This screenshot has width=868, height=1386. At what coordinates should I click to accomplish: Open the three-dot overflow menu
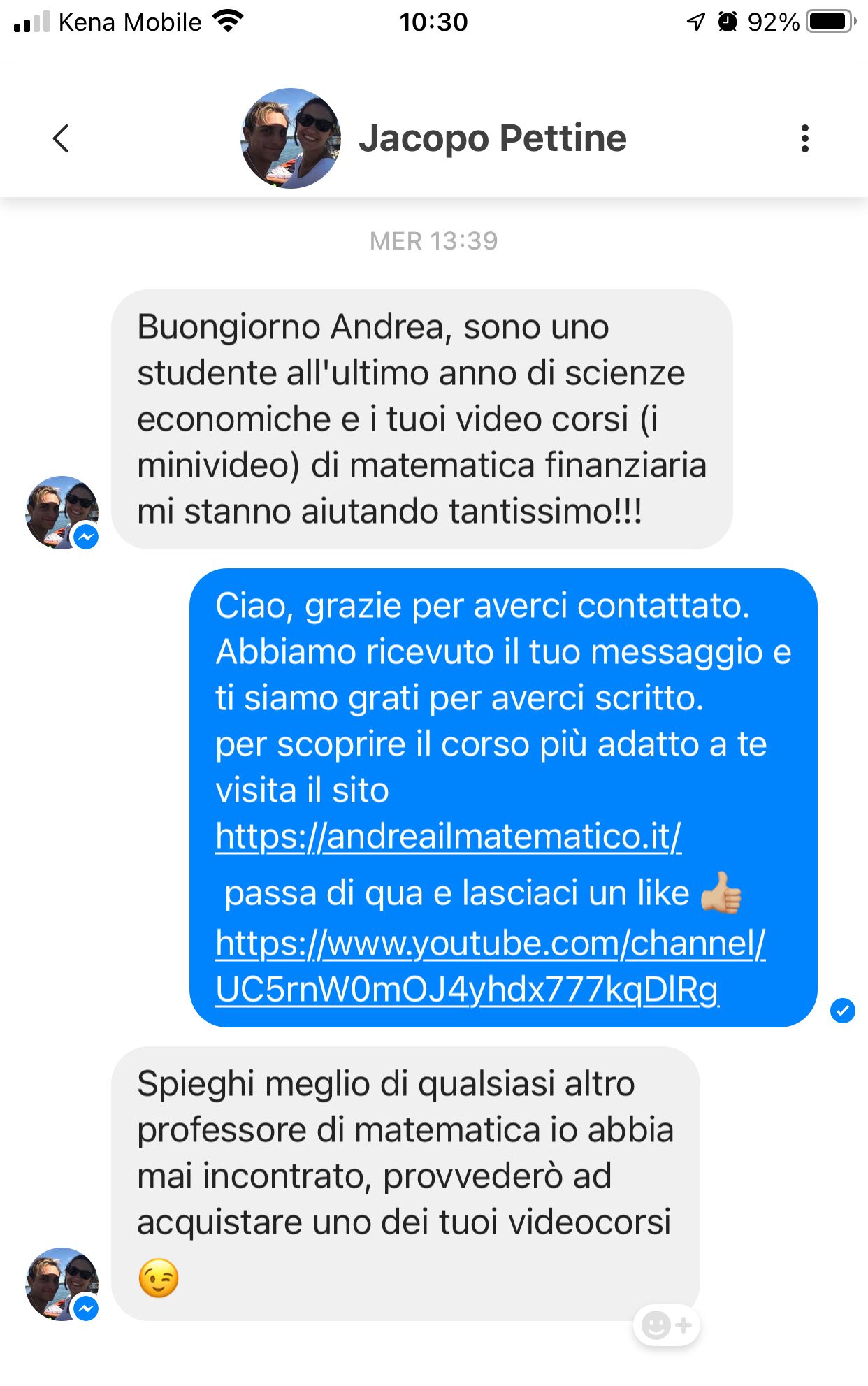[x=804, y=138]
